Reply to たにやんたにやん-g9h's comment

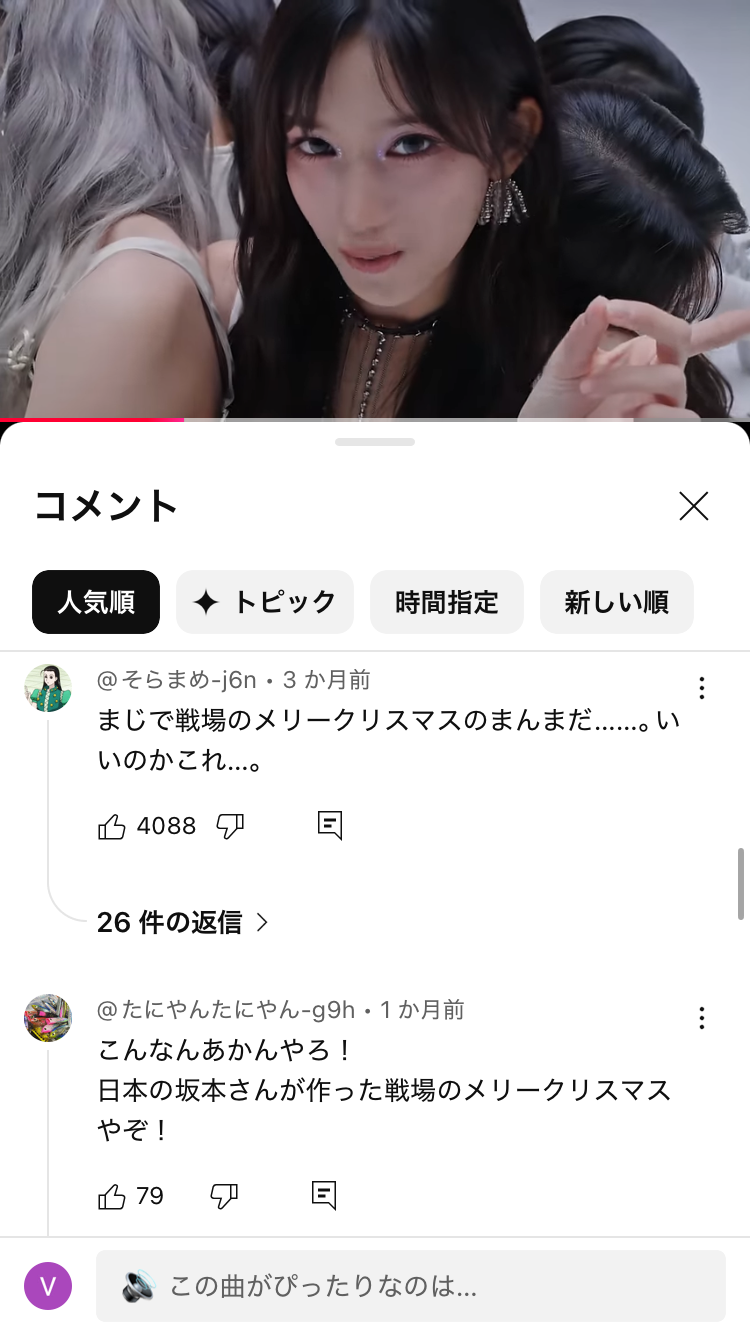(324, 1195)
